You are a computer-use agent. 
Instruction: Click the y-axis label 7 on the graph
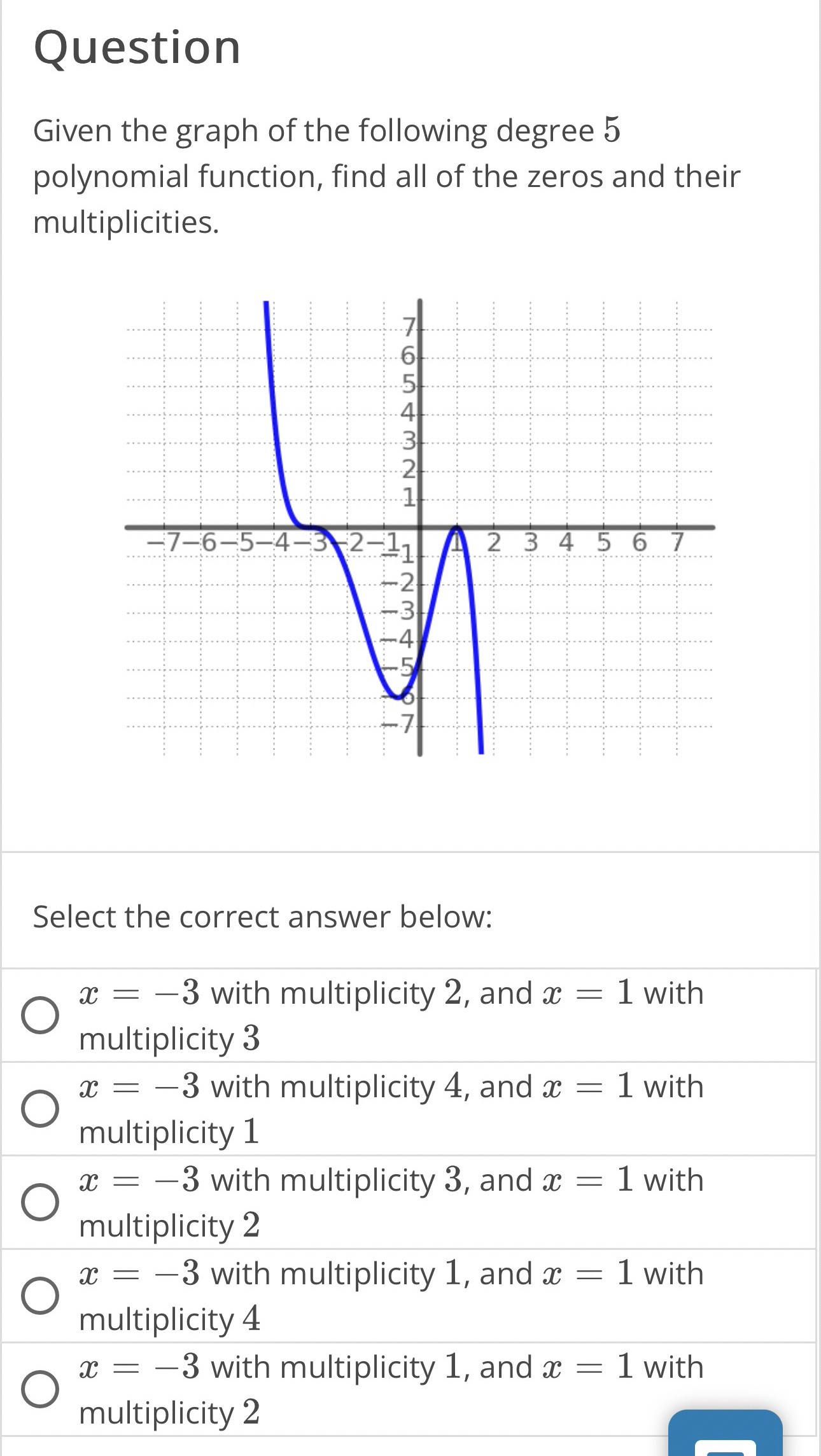tap(410, 326)
